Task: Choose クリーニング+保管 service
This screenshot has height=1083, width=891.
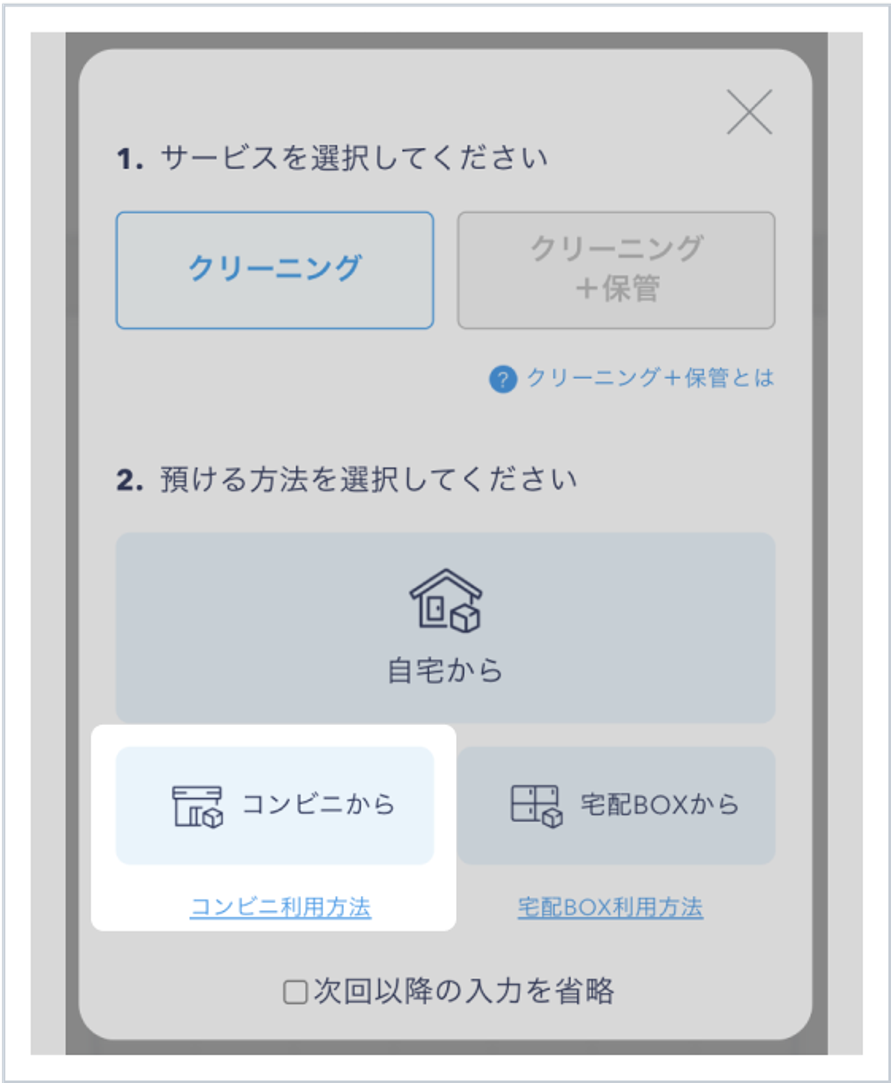Action: [616, 270]
